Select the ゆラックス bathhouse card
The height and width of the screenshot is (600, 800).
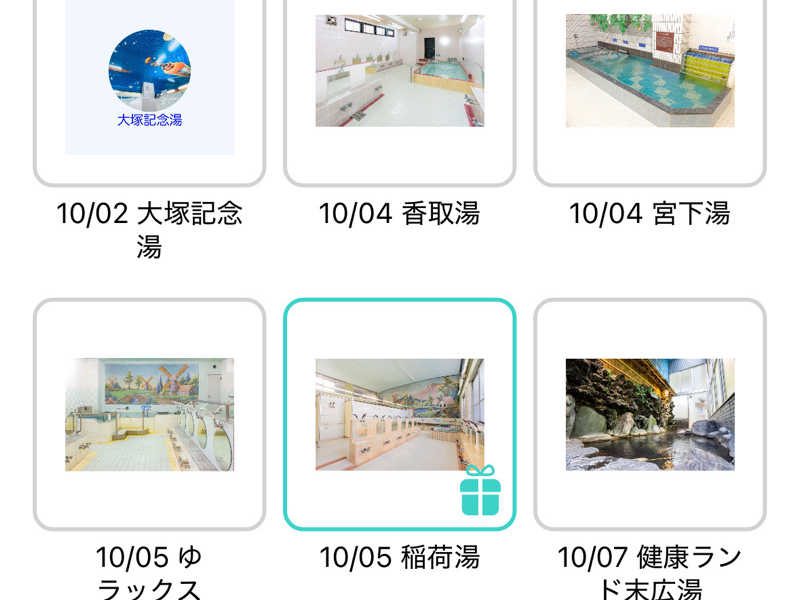[150, 414]
